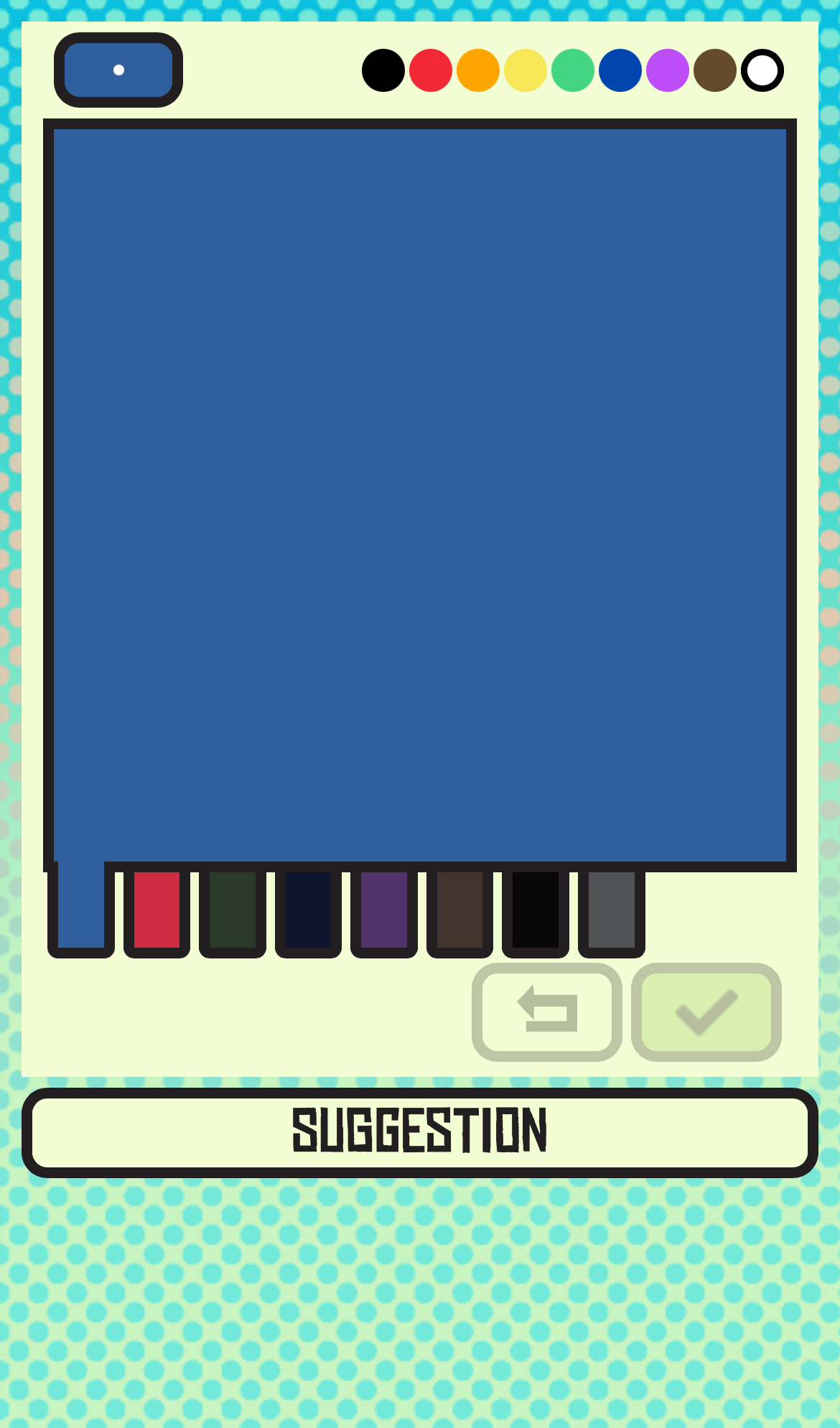Pick the blue pen color

click(x=620, y=70)
